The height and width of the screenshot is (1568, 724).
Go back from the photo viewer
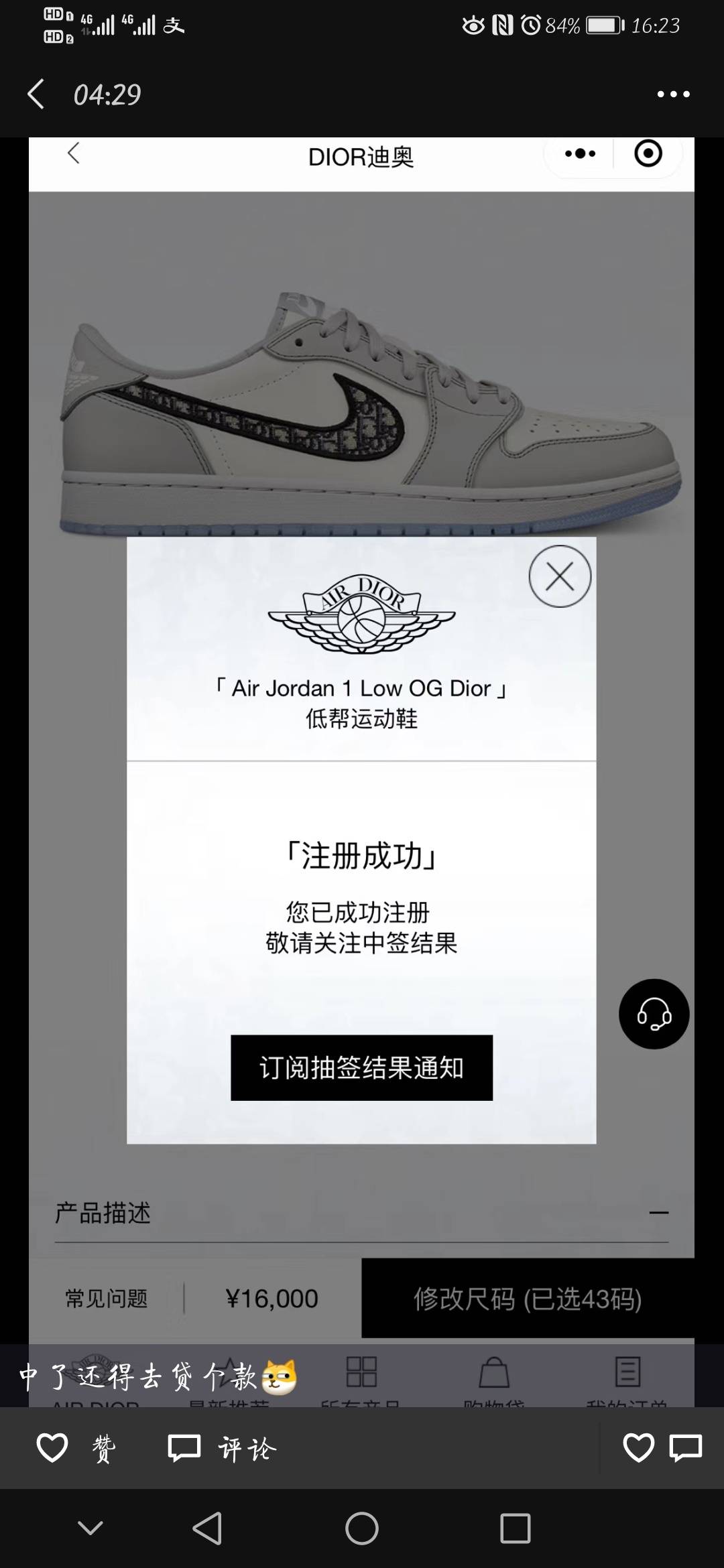click(36, 94)
